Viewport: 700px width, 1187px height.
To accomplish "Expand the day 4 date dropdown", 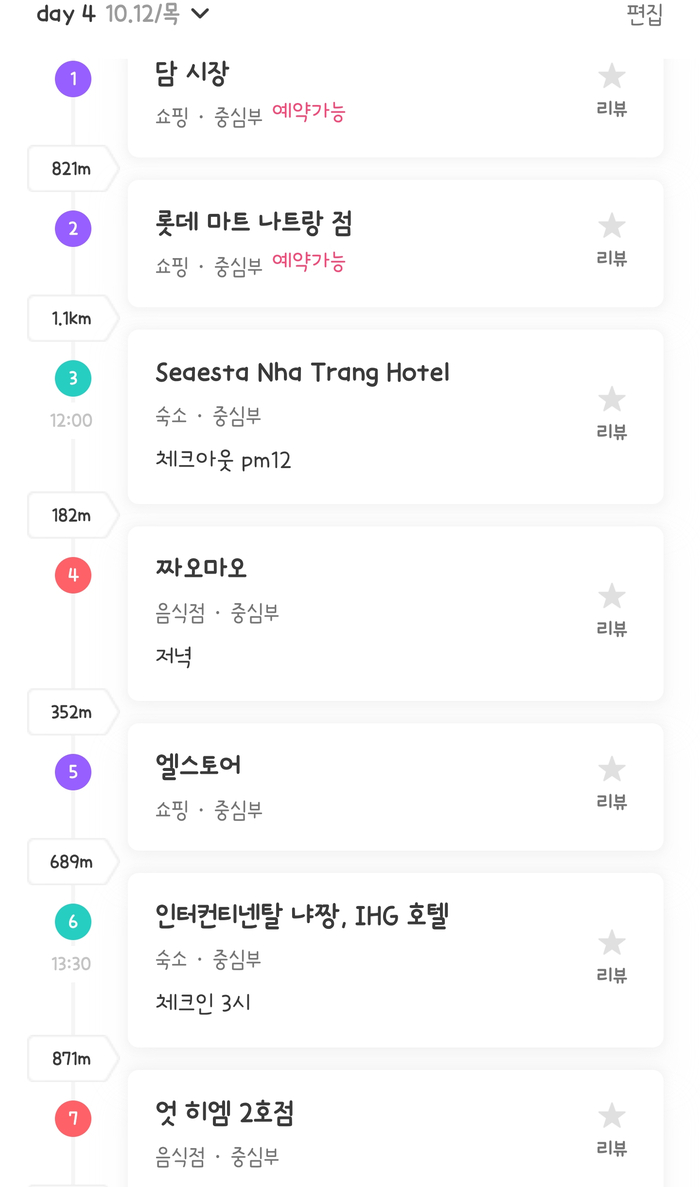I will coord(199,14).
